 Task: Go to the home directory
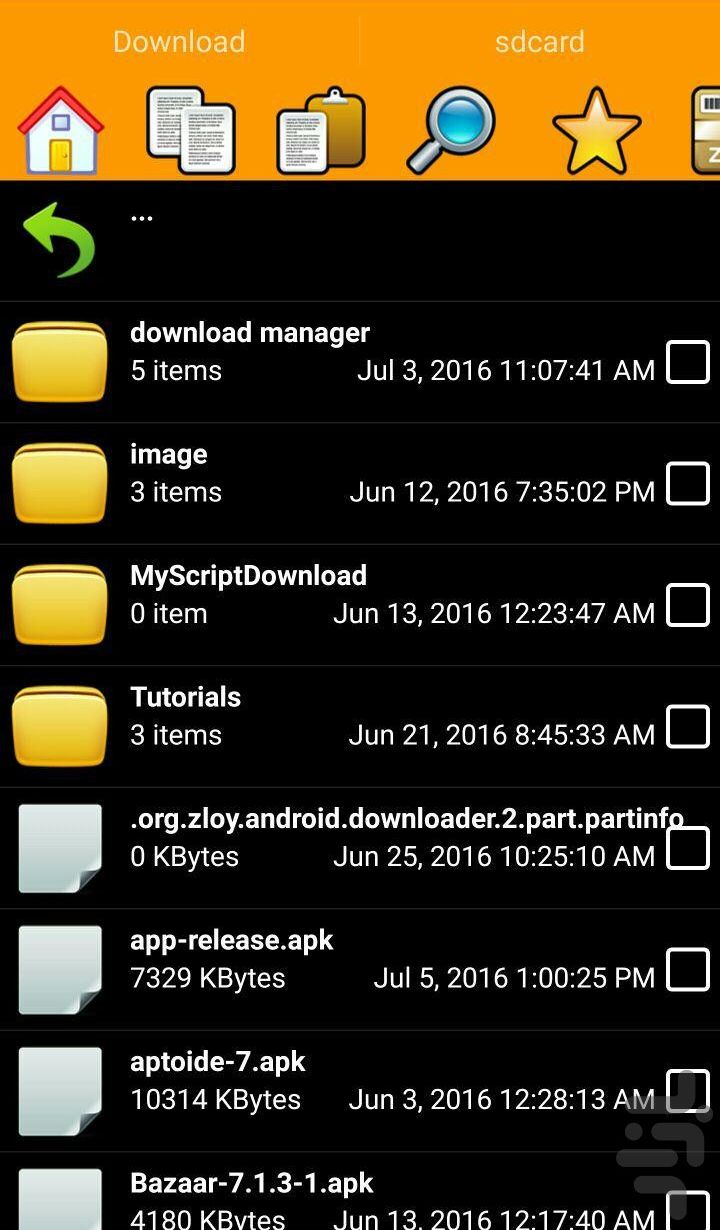[x=60, y=130]
